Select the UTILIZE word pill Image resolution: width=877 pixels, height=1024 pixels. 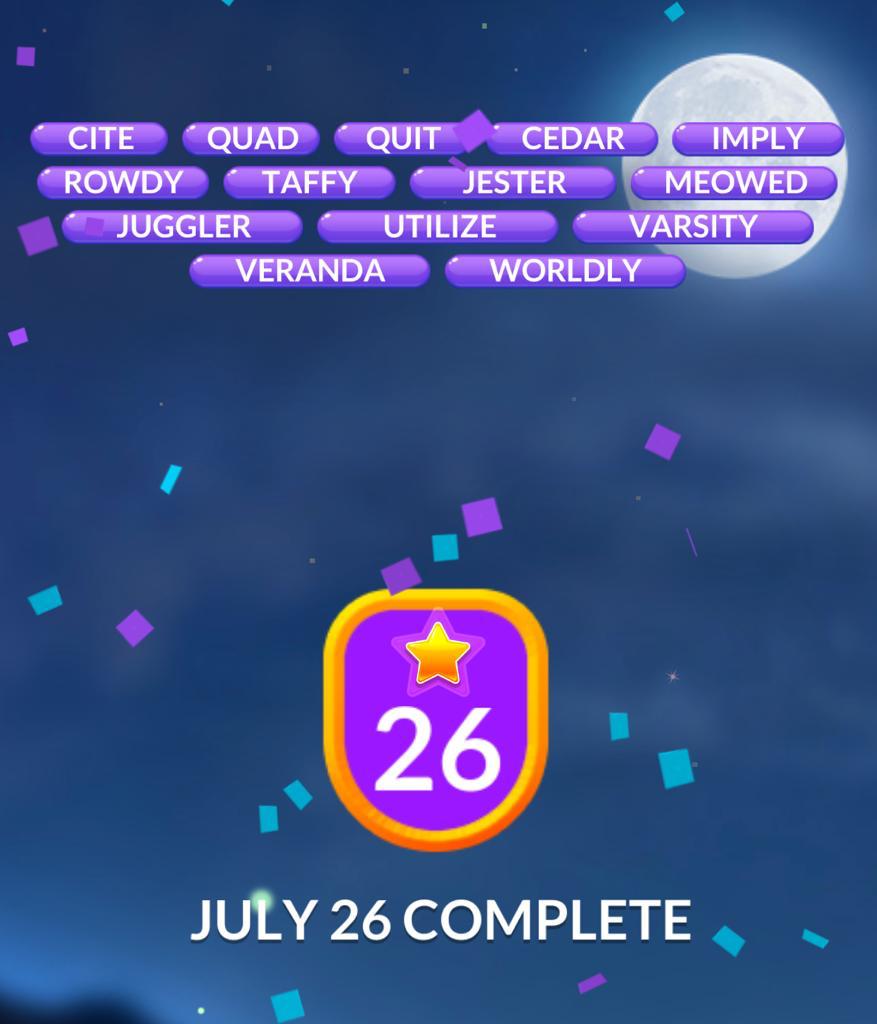click(438, 227)
